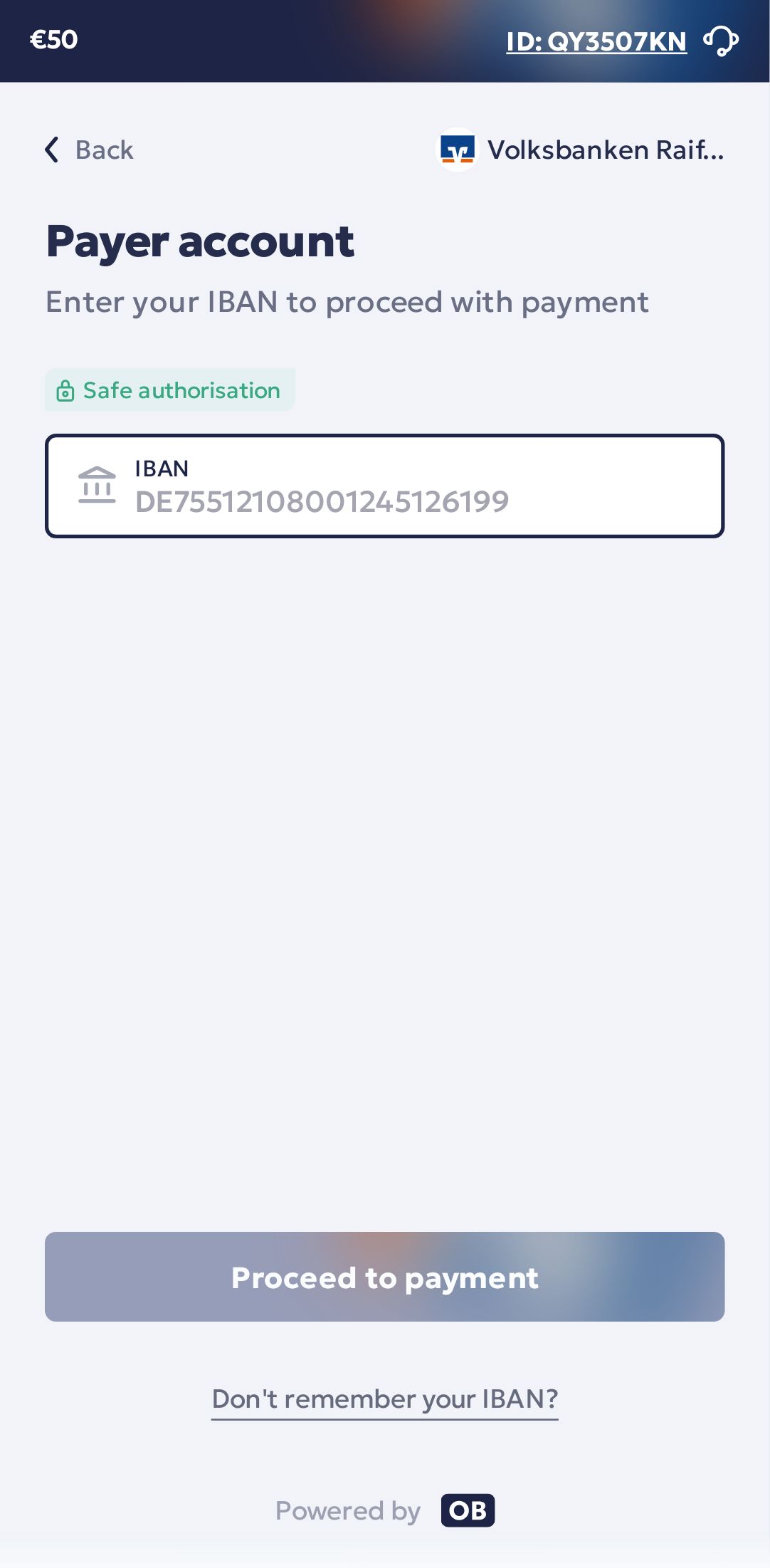This screenshot has width=770, height=1568.
Task: Go back to the previous step
Action: pos(89,150)
